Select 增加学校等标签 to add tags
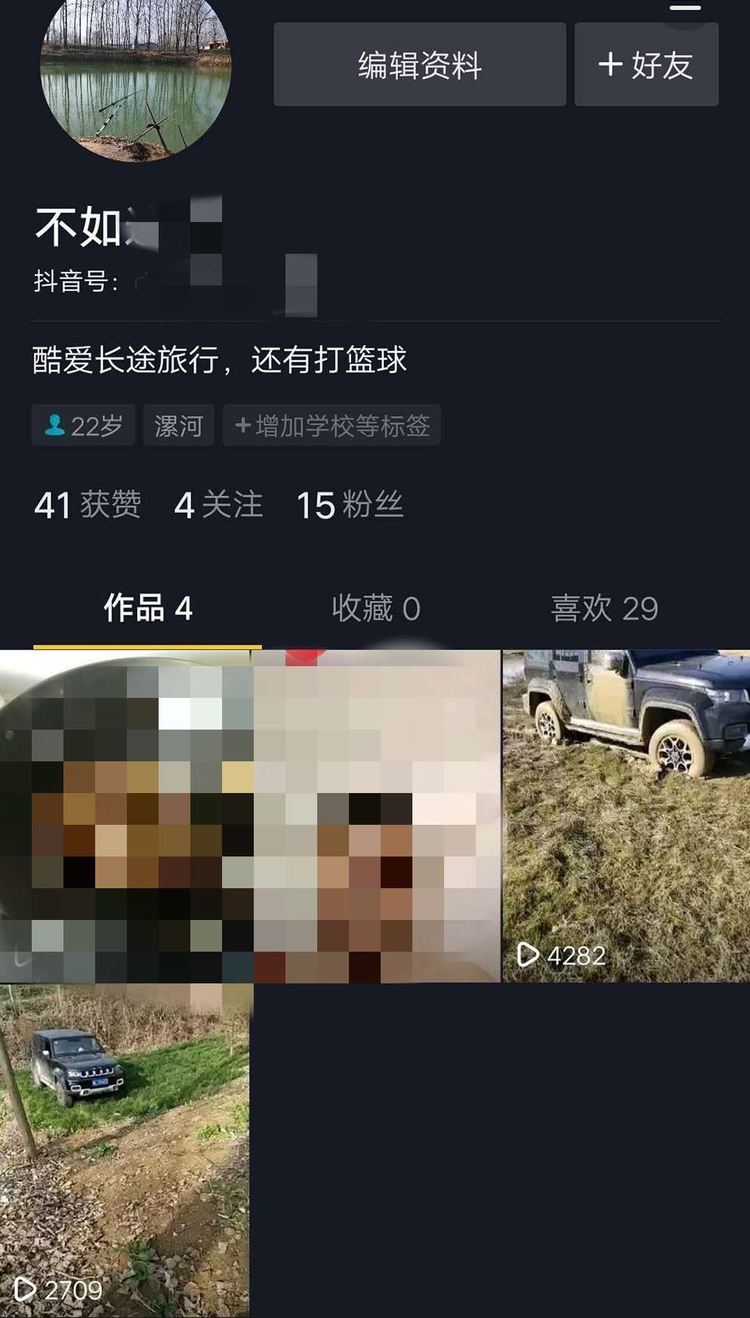 [x=332, y=426]
